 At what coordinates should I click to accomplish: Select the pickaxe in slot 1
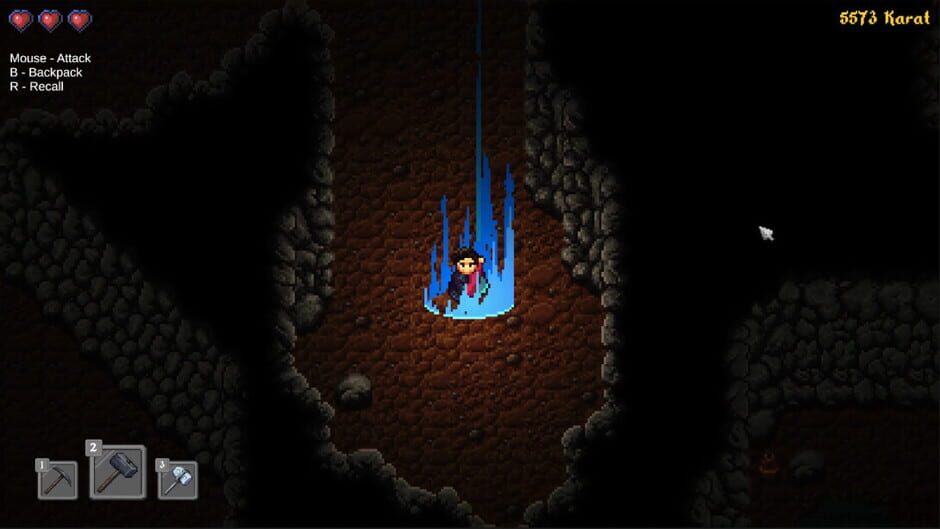click(58, 479)
